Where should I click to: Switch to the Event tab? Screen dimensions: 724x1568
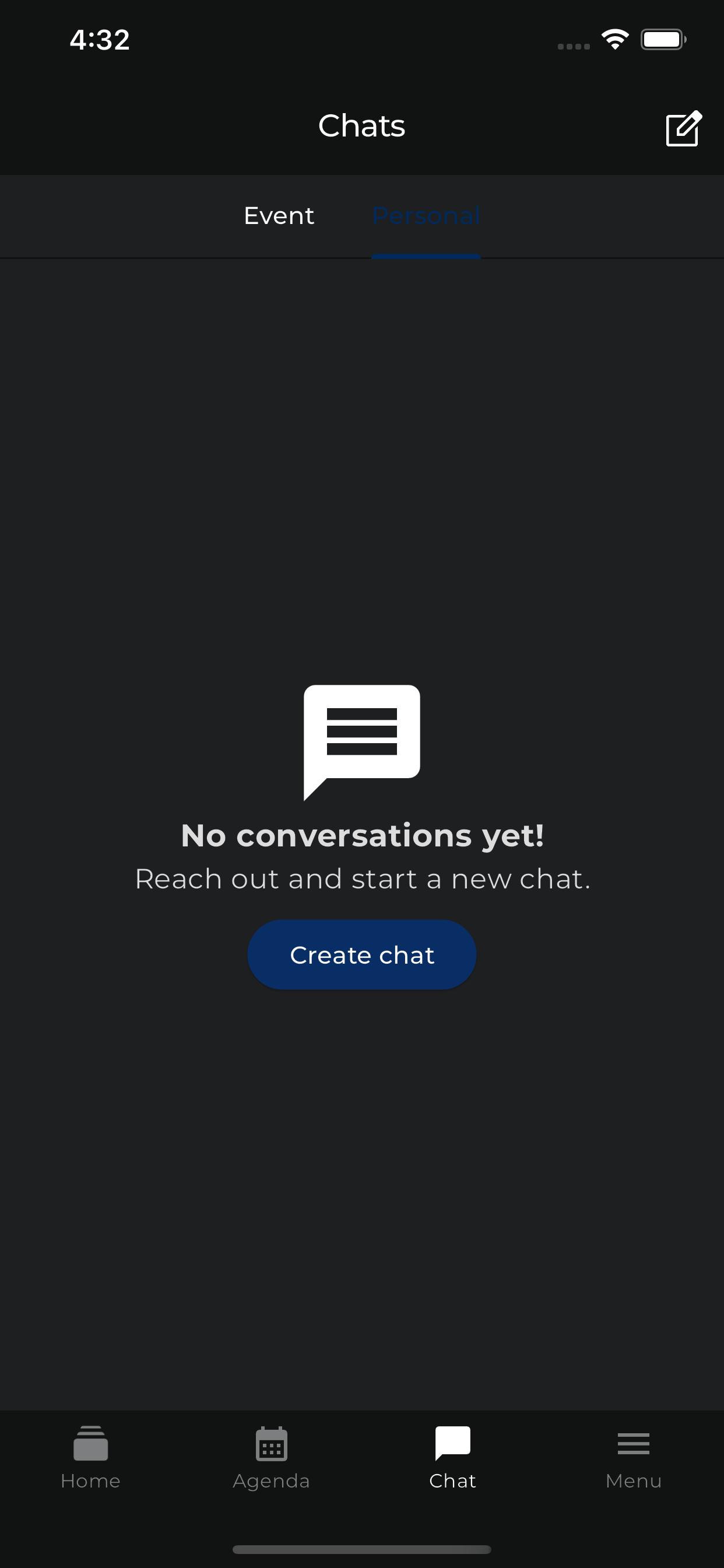pos(279,216)
